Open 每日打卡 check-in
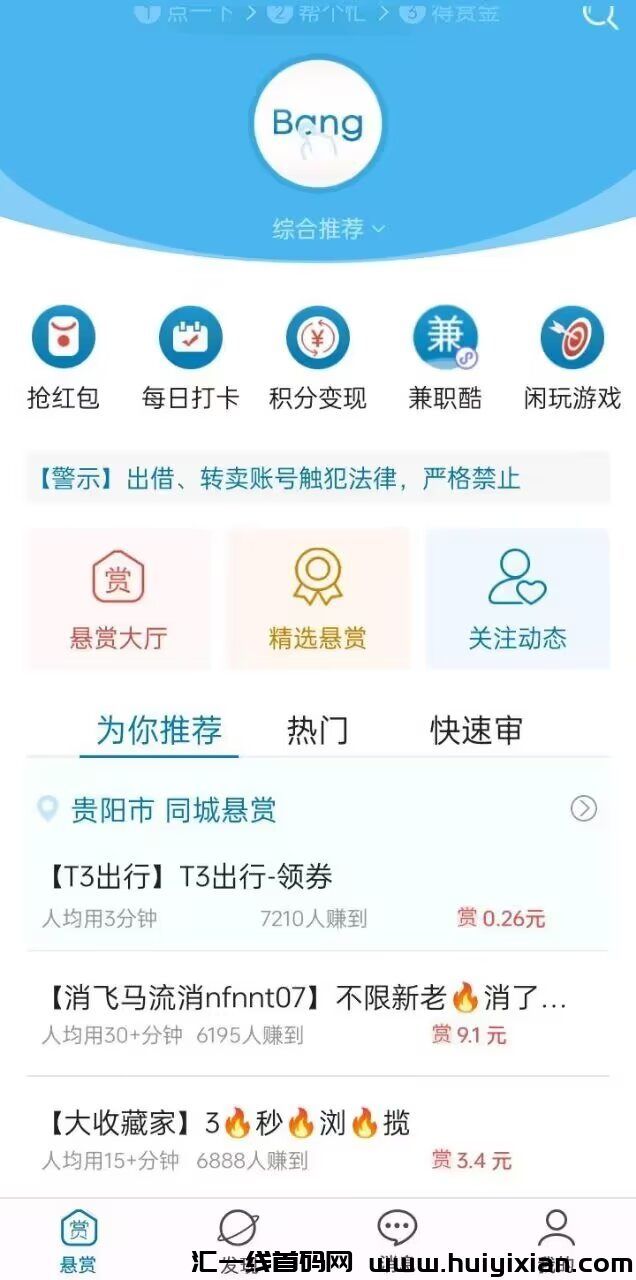This screenshot has height=1280, width=636. pyautogui.click(x=190, y=339)
